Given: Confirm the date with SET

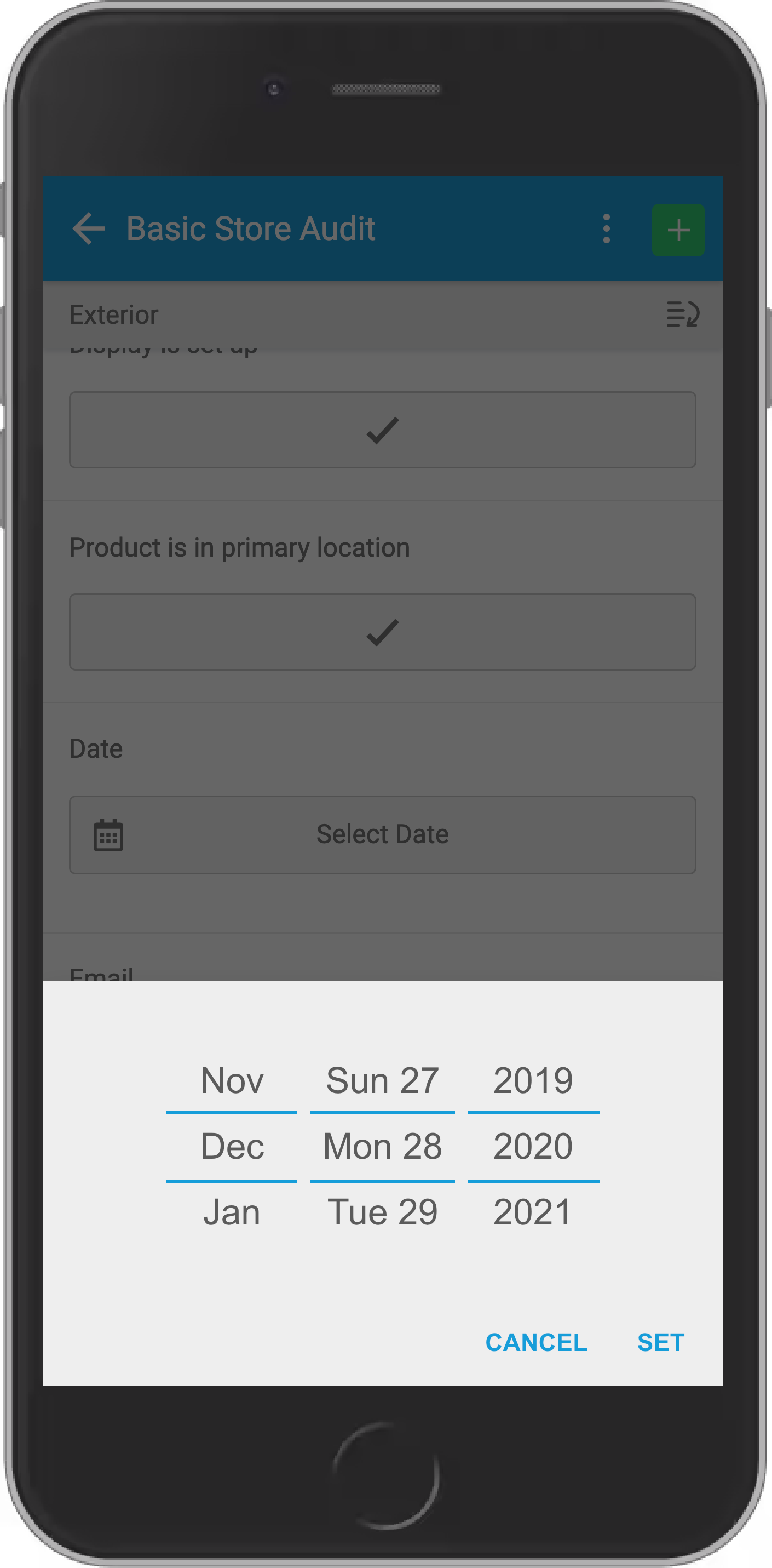Looking at the screenshot, I should click(x=661, y=1342).
